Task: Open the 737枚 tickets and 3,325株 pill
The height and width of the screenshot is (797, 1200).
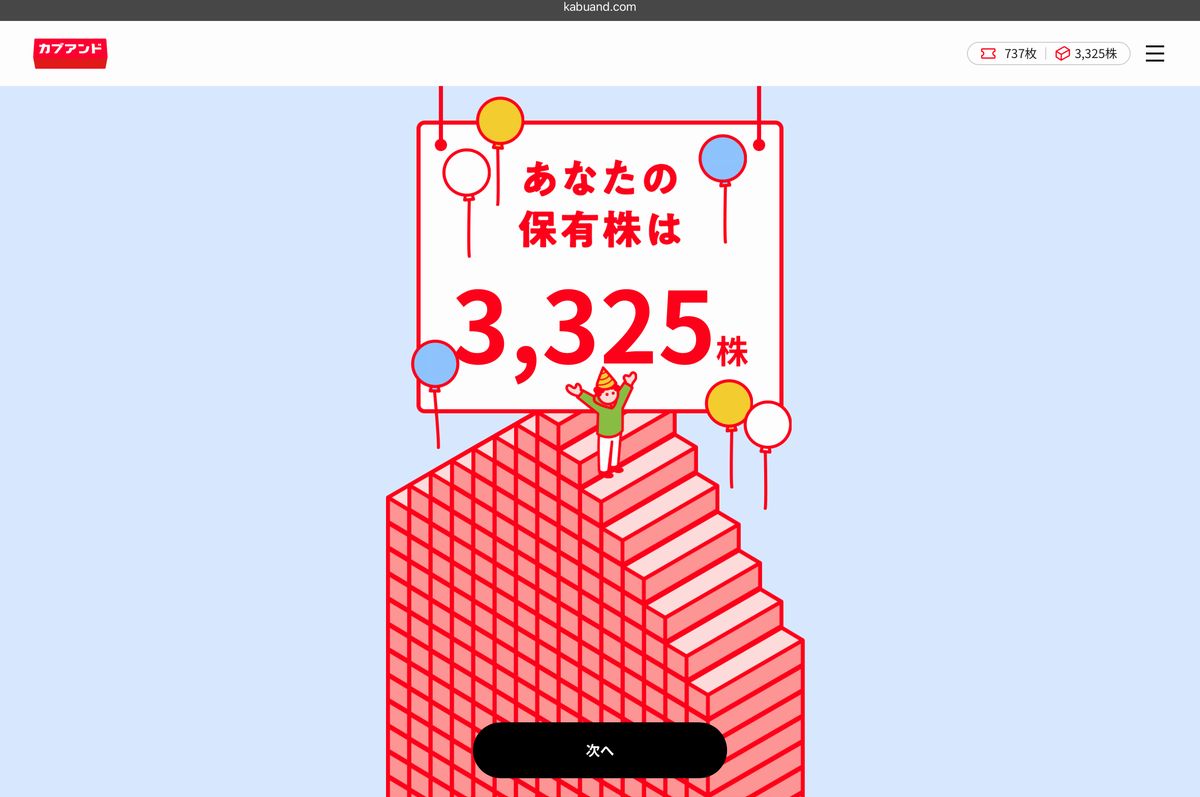Action: click(1048, 54)
